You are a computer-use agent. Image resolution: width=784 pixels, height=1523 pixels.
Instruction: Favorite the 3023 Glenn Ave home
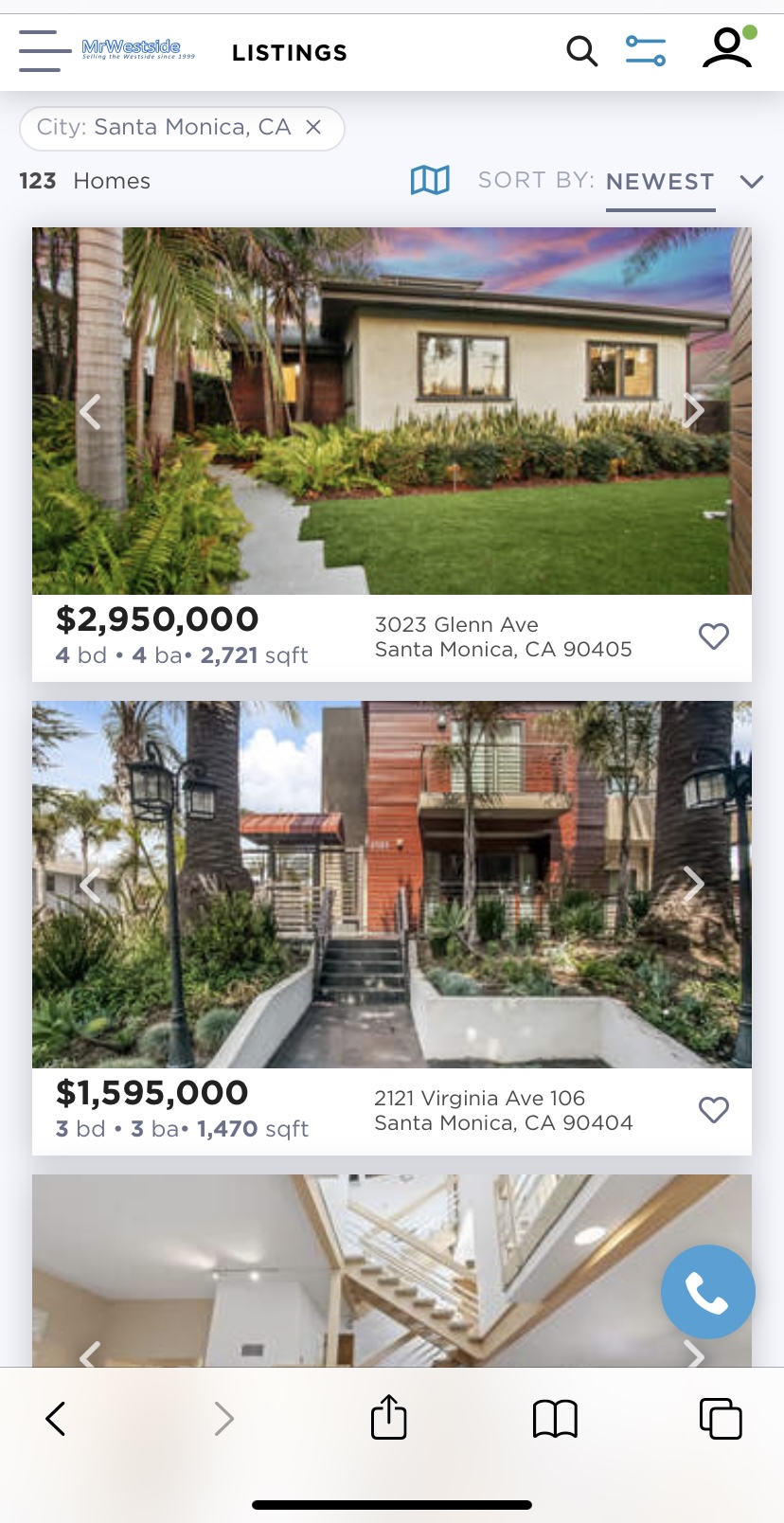pyautogui.click(x=714, y=636)
